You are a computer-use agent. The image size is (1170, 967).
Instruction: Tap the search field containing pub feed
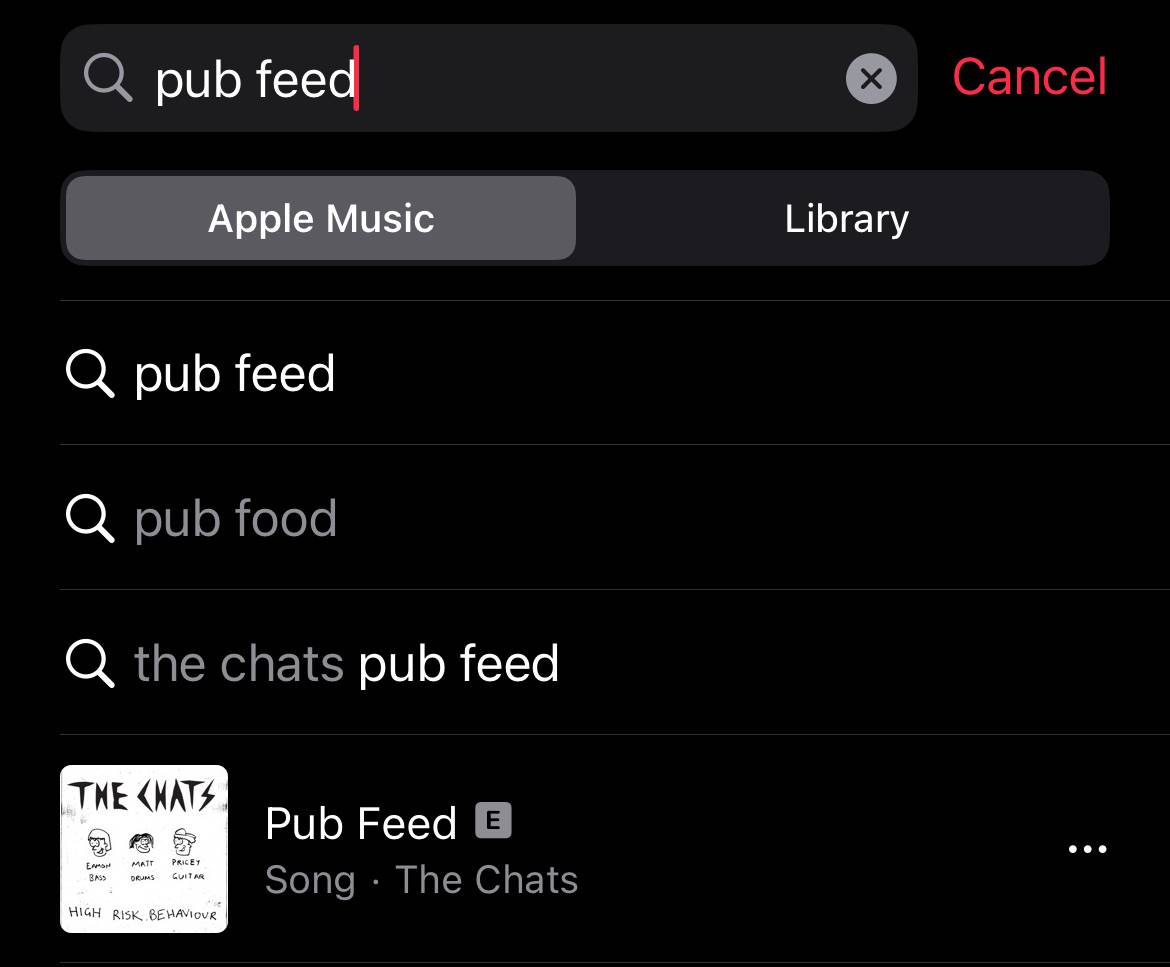489,78
